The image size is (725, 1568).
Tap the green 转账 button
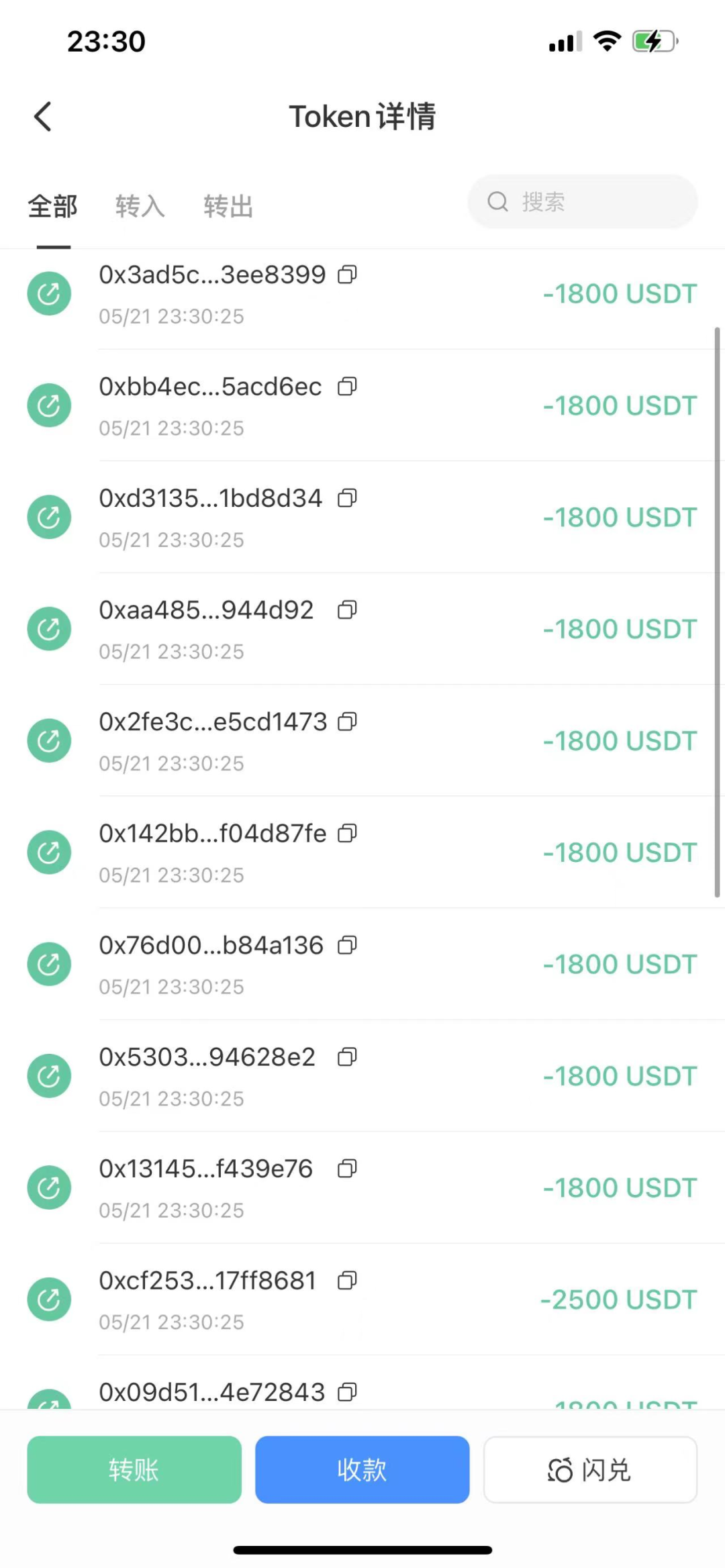point(134,1469)
